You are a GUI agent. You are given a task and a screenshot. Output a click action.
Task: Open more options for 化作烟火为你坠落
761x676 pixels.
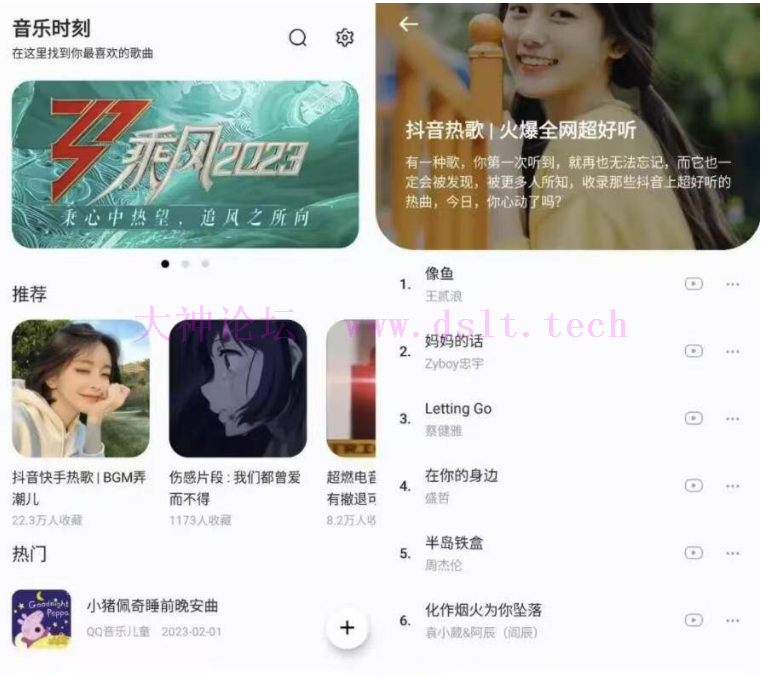click(733, 620)
